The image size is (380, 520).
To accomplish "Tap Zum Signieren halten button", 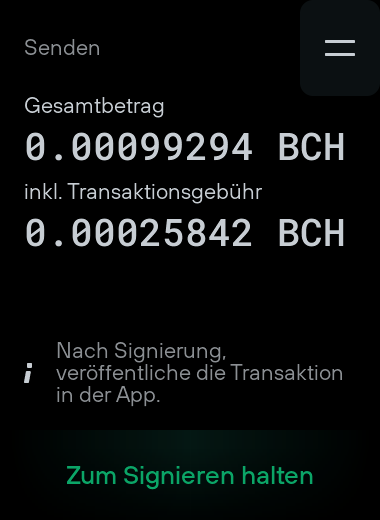I will tap(190, 475).
